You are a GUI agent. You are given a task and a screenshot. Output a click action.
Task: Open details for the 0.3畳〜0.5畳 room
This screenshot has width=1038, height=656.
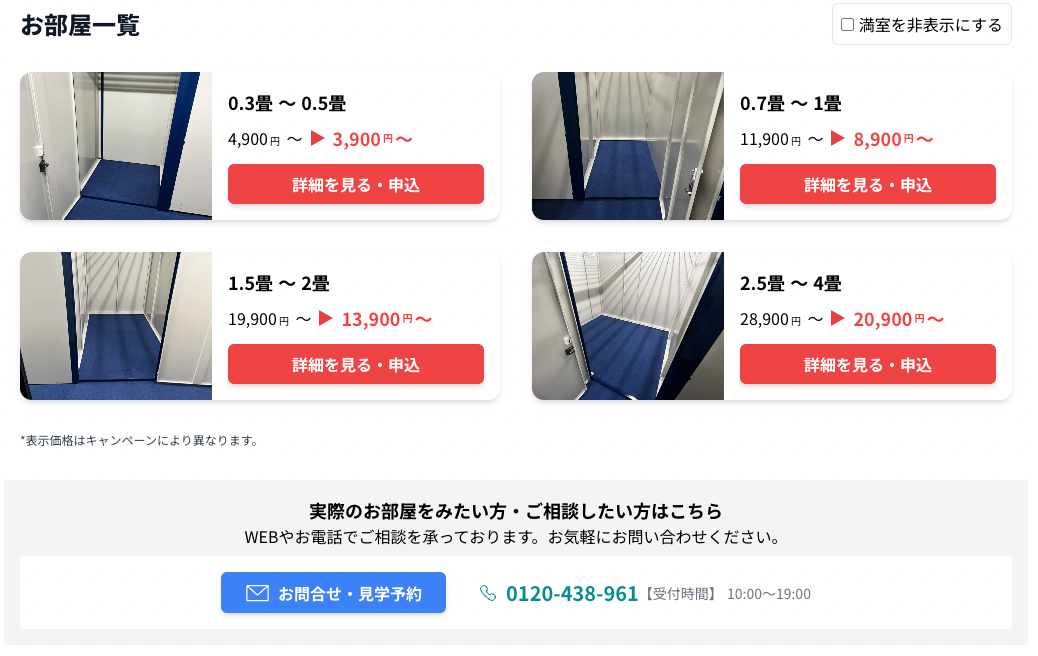click(355, 184)
